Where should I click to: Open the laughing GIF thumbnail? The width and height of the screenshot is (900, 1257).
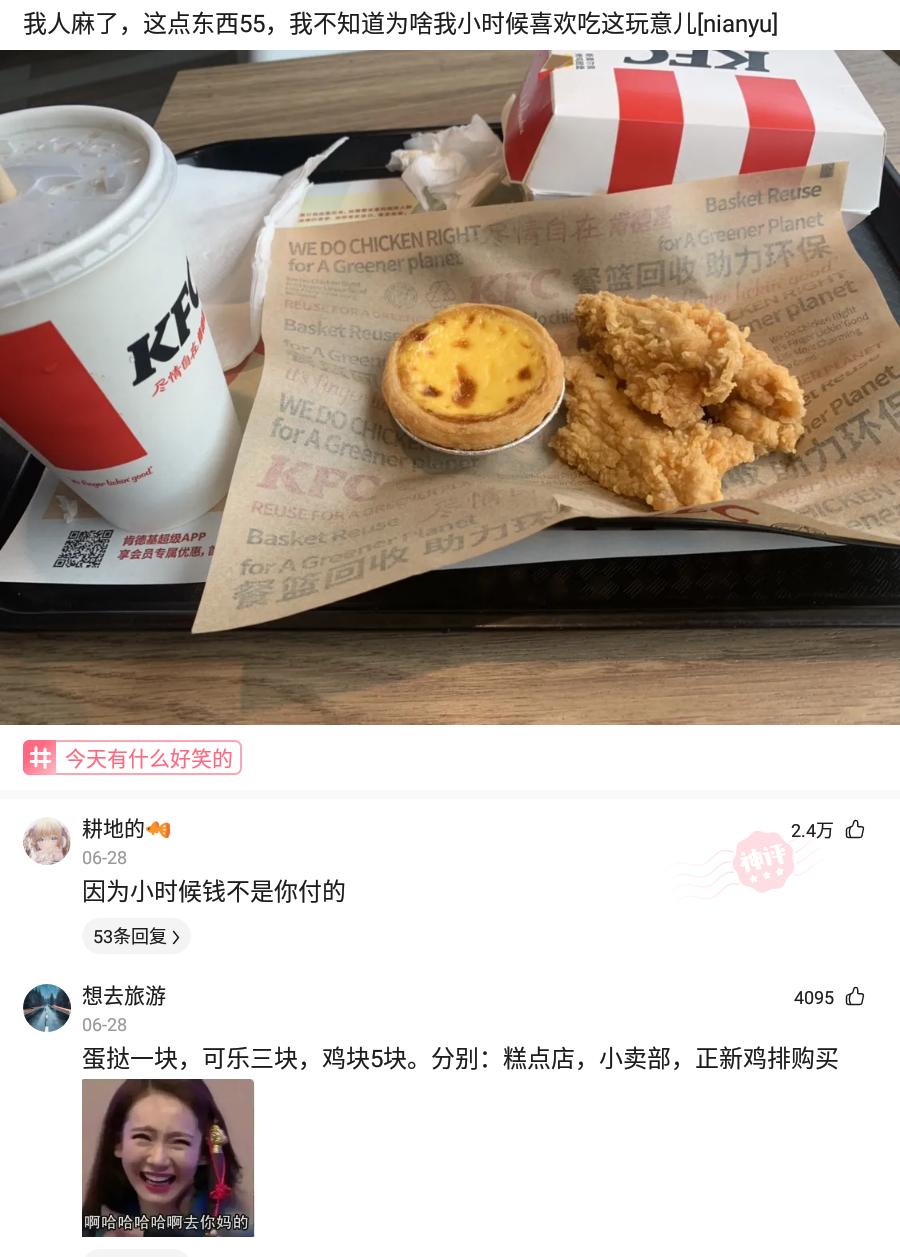click(x=168, y=1157)
